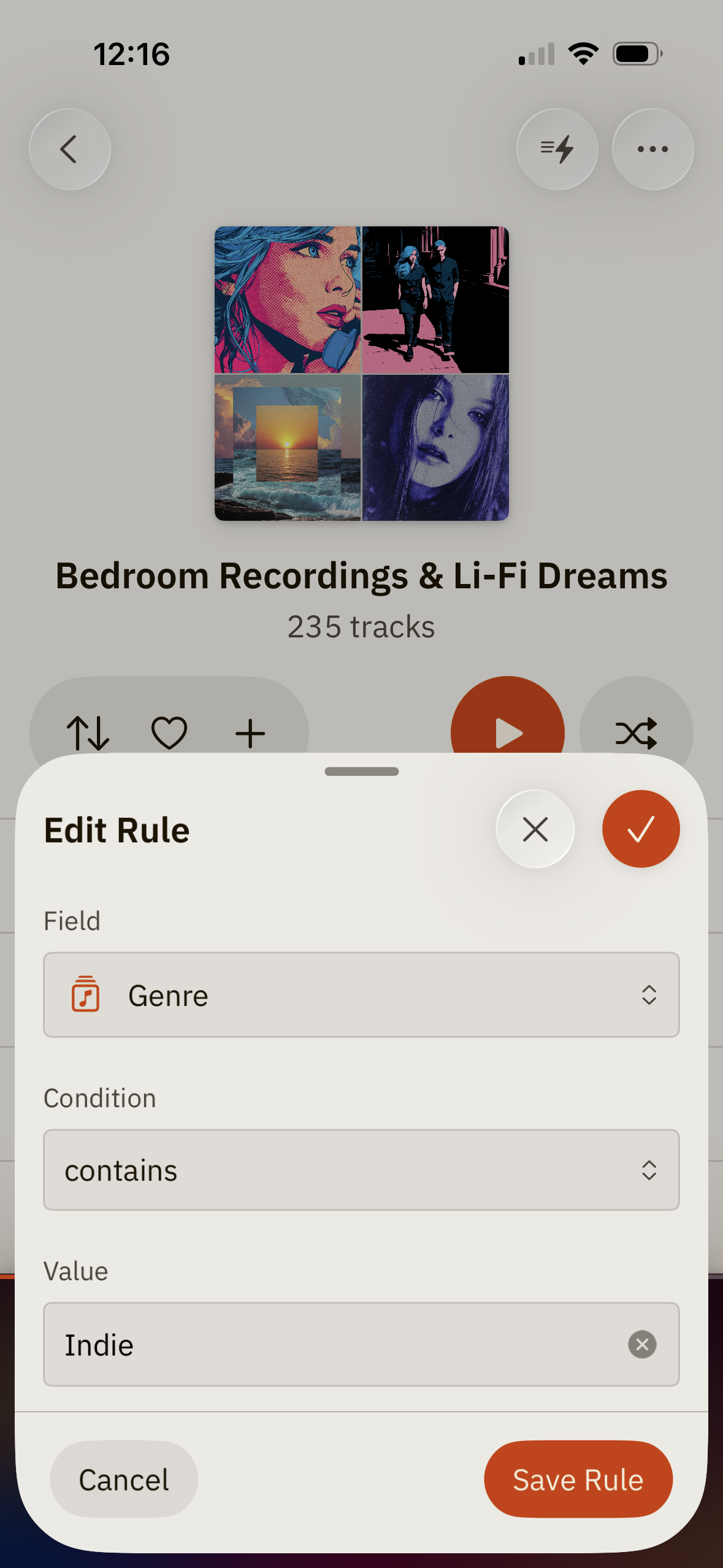
Task: Play the Bedroom Recordings playlist
Action: pos(507,724)
